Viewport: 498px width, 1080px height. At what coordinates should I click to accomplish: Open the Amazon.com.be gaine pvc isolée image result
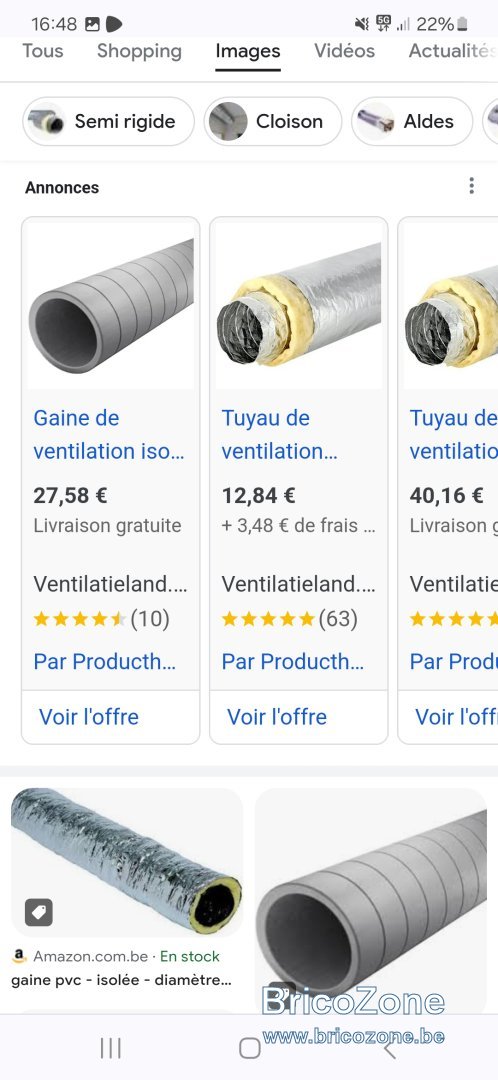(127, 889)
